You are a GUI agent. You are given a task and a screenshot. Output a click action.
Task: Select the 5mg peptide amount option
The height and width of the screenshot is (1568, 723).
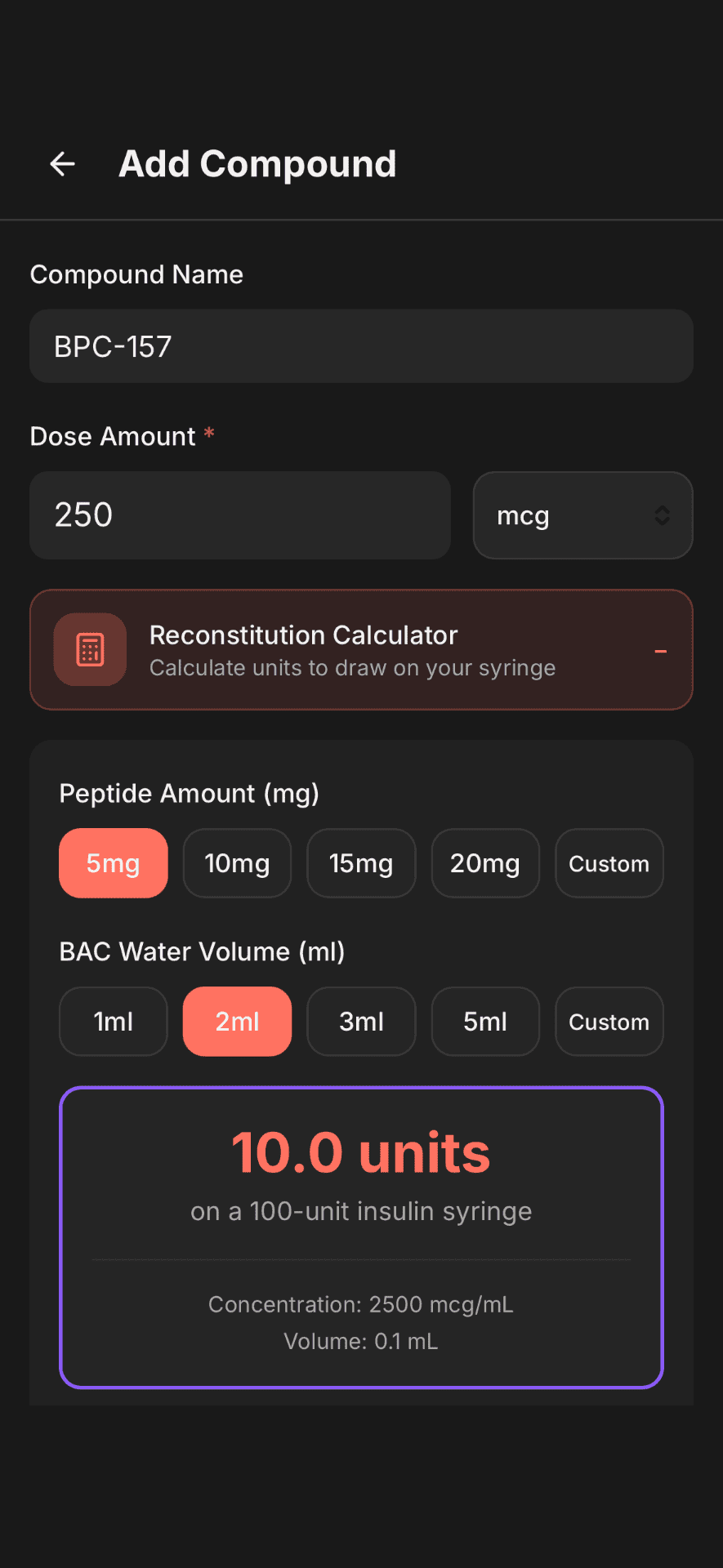pos(113,863)
